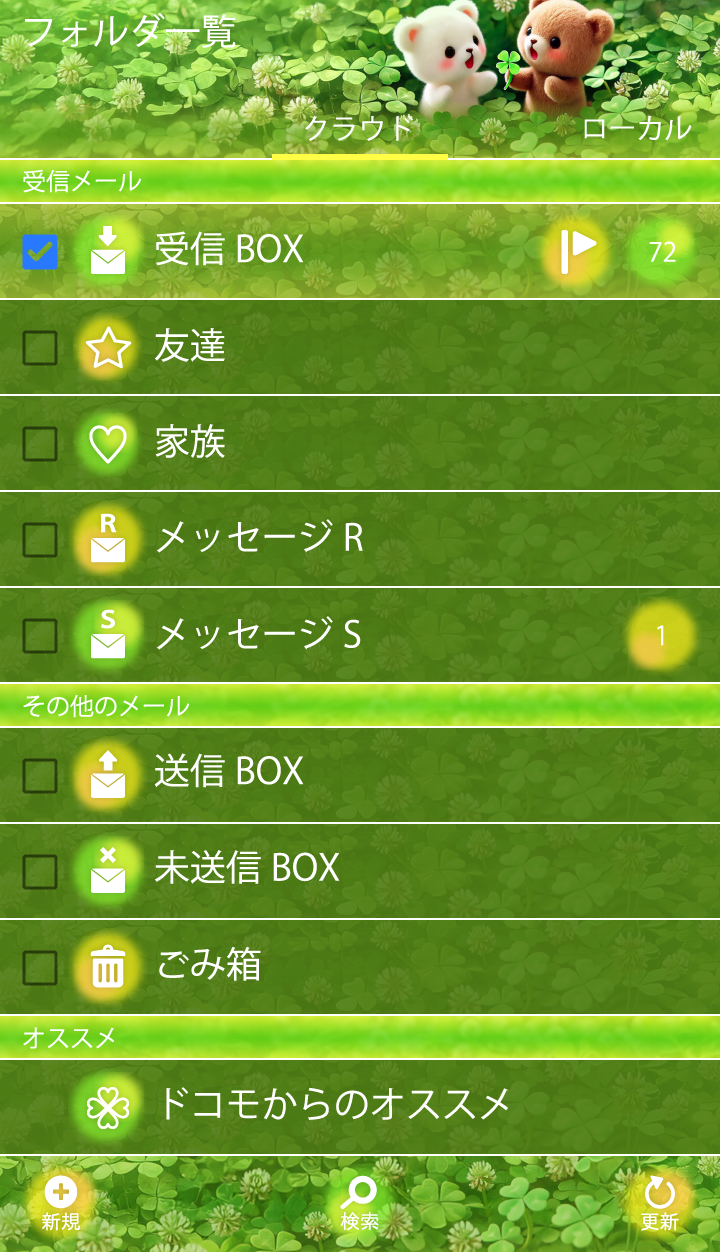Check the 友達 folder checkbox

click(40, 348)
